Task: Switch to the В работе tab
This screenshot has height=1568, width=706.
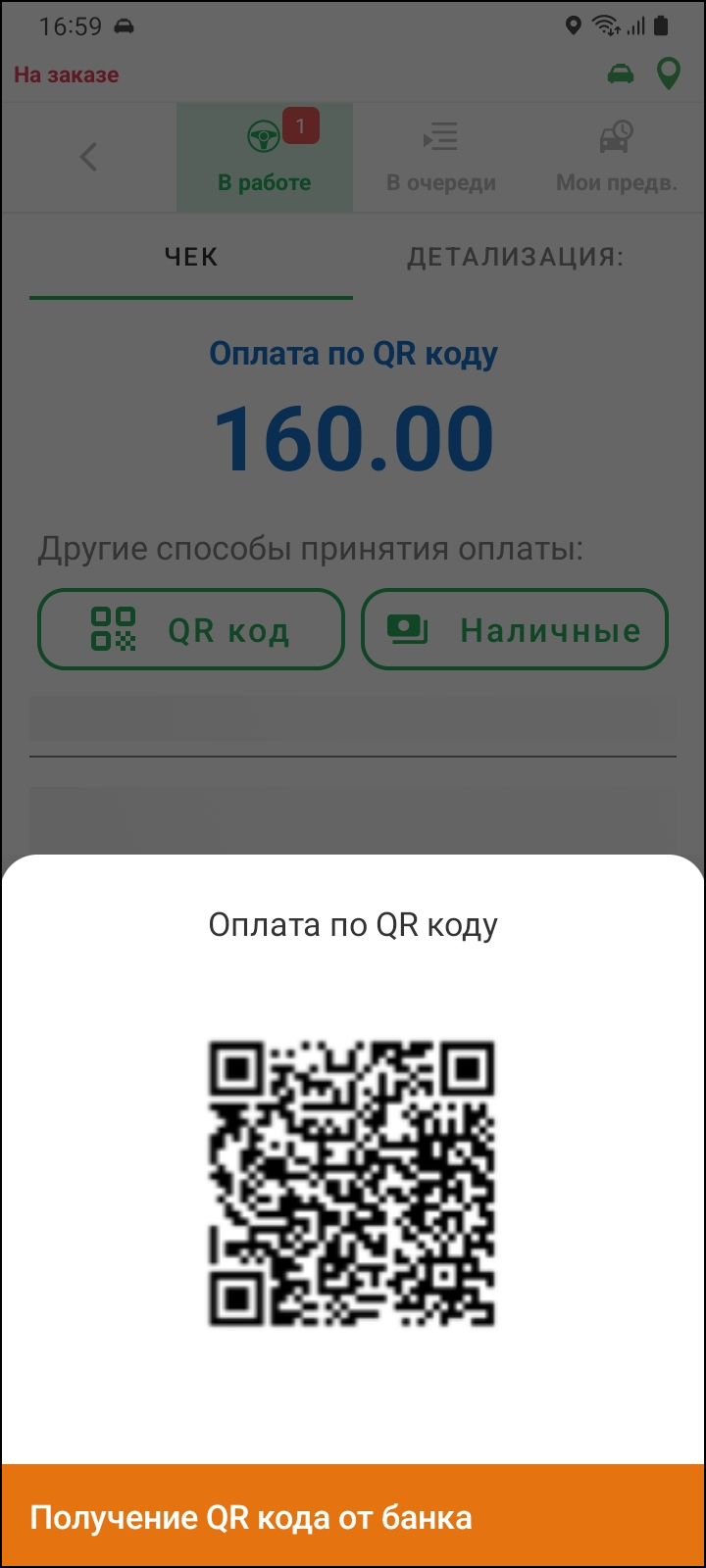Action: (x=265, y=158)
